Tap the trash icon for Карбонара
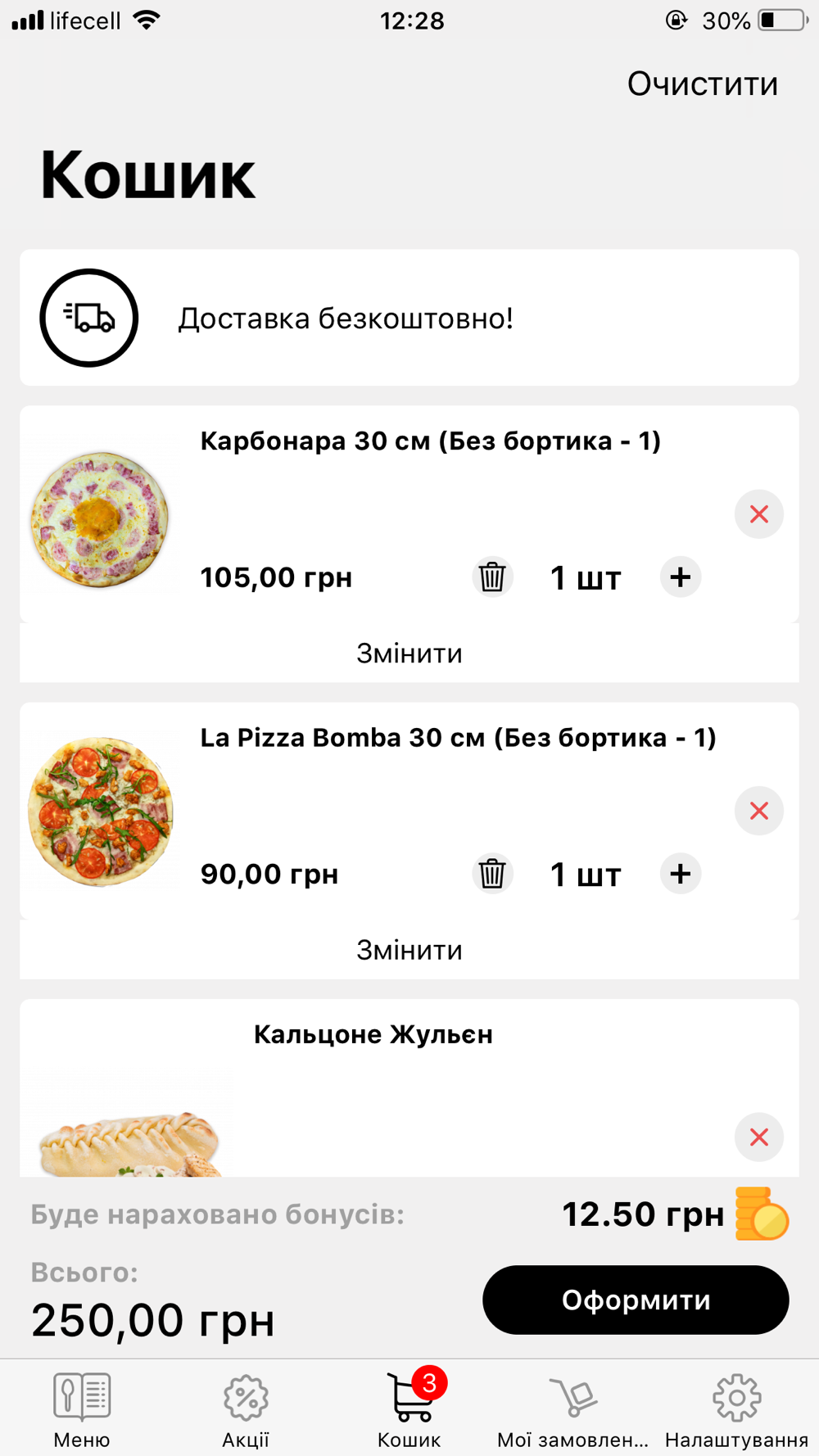 pos(492,577)
